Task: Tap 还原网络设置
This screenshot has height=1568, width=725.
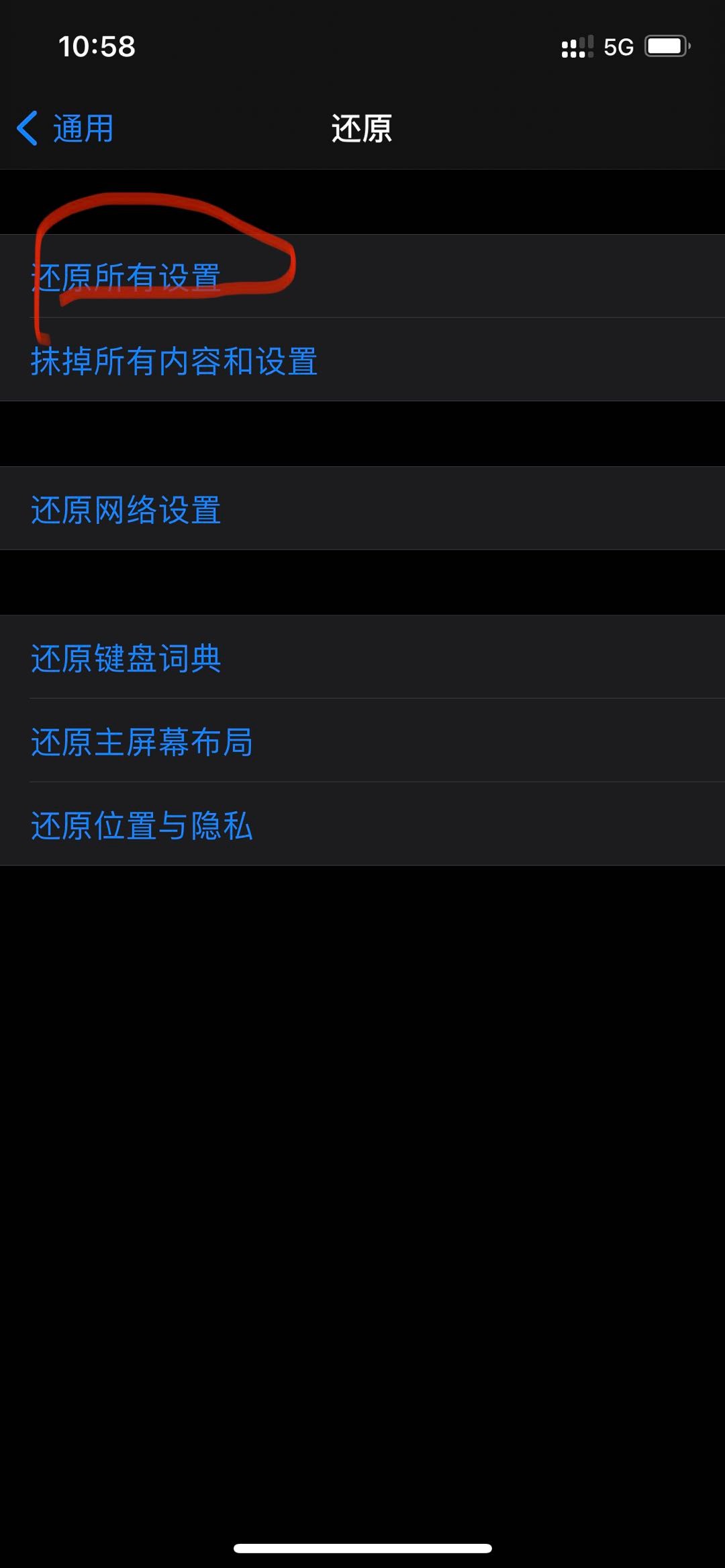Action: click(x=126, y=509)
